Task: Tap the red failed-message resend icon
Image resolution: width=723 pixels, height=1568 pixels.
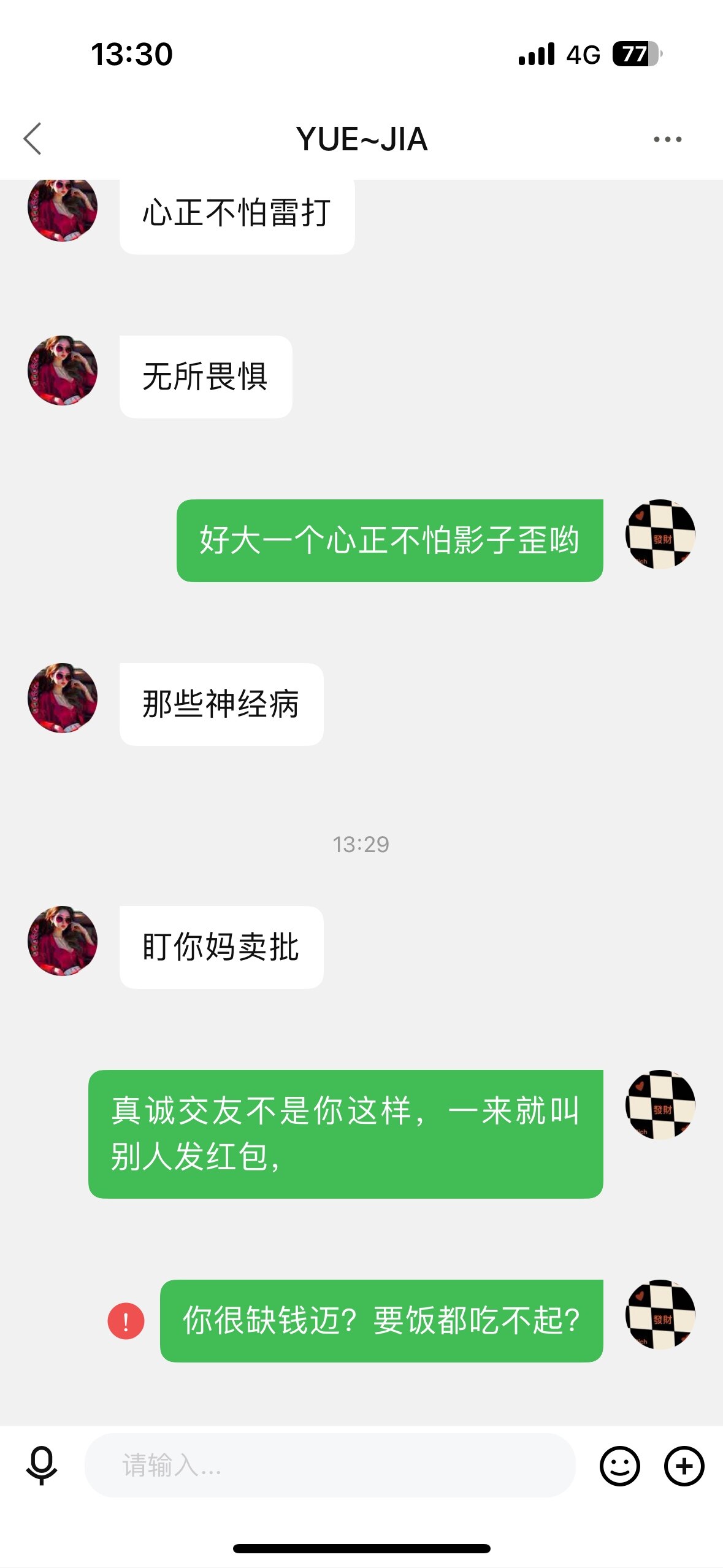Action: tap(126, 1321)
